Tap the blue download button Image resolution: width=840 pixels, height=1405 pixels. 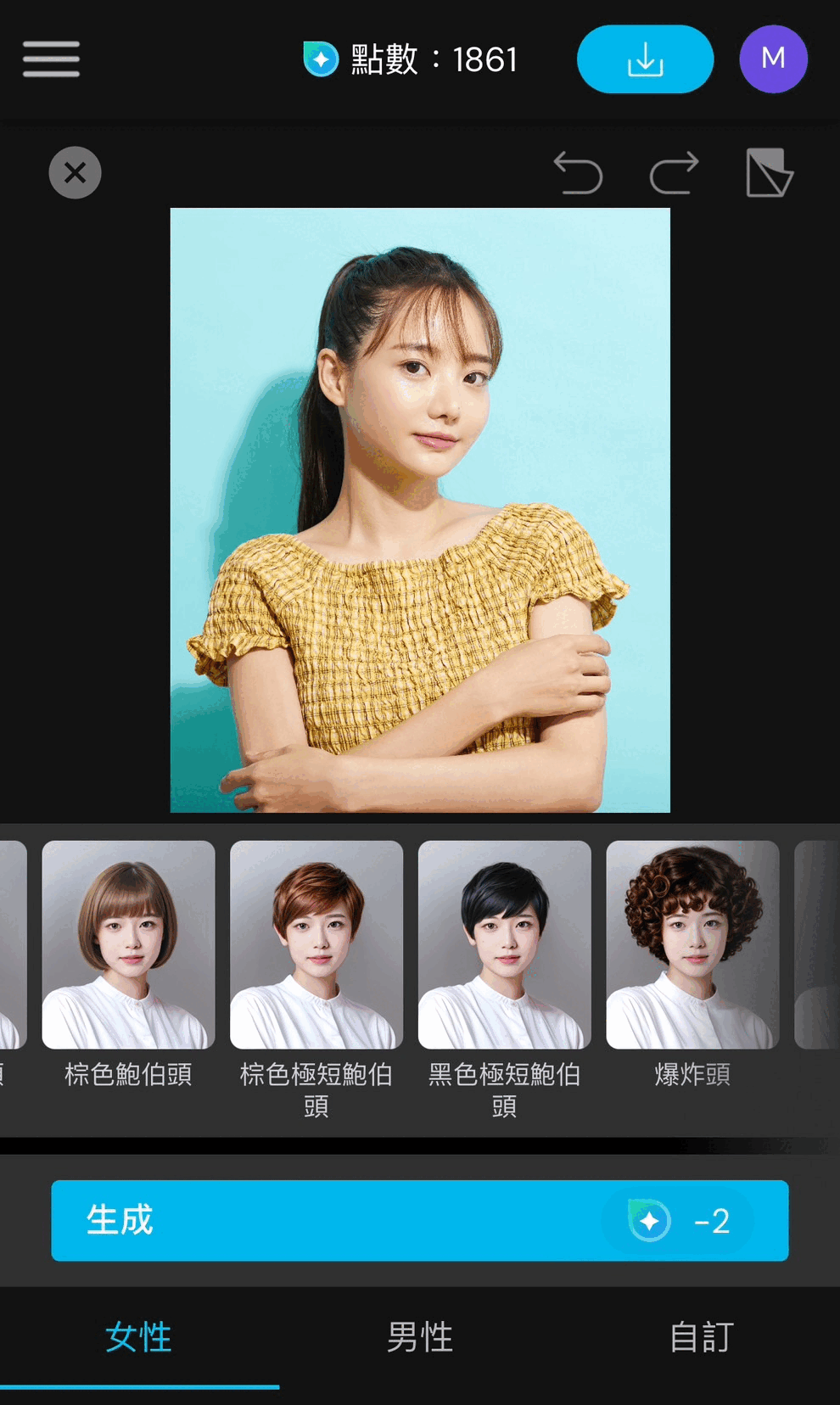pos(645,59)
